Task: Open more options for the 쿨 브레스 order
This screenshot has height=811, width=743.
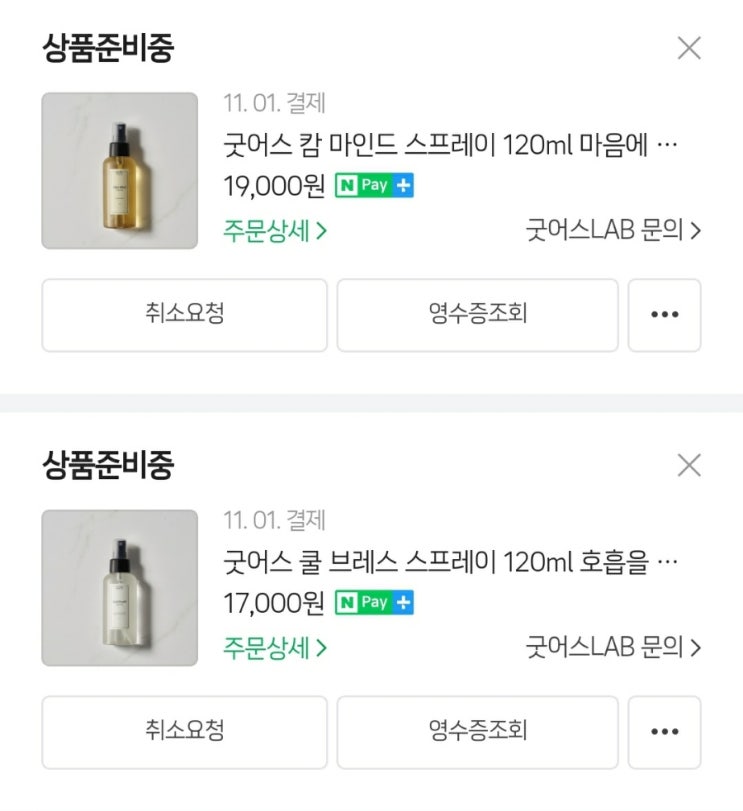Action: pyautogui.click(x=664, y=732)
